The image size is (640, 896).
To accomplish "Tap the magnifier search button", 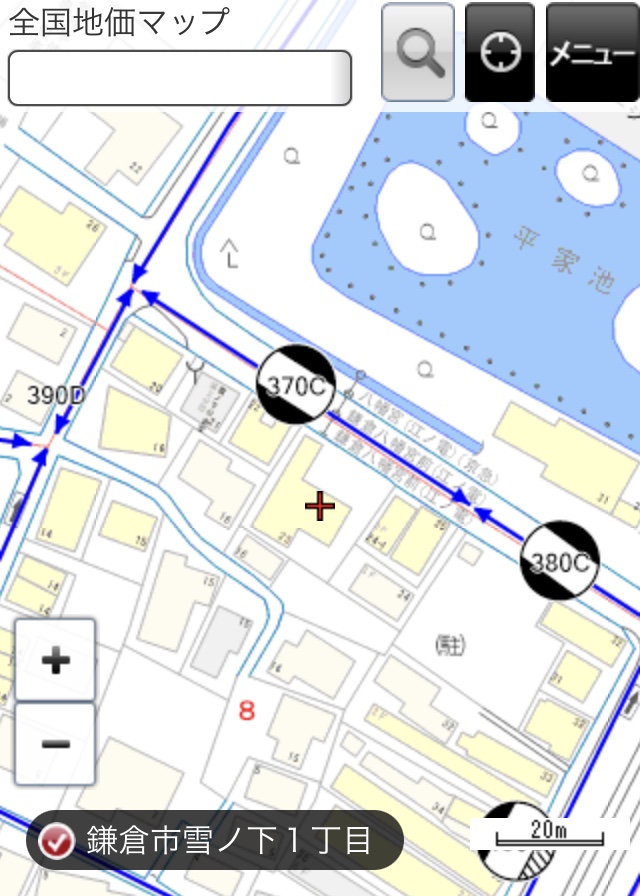I will coord(418,52).
